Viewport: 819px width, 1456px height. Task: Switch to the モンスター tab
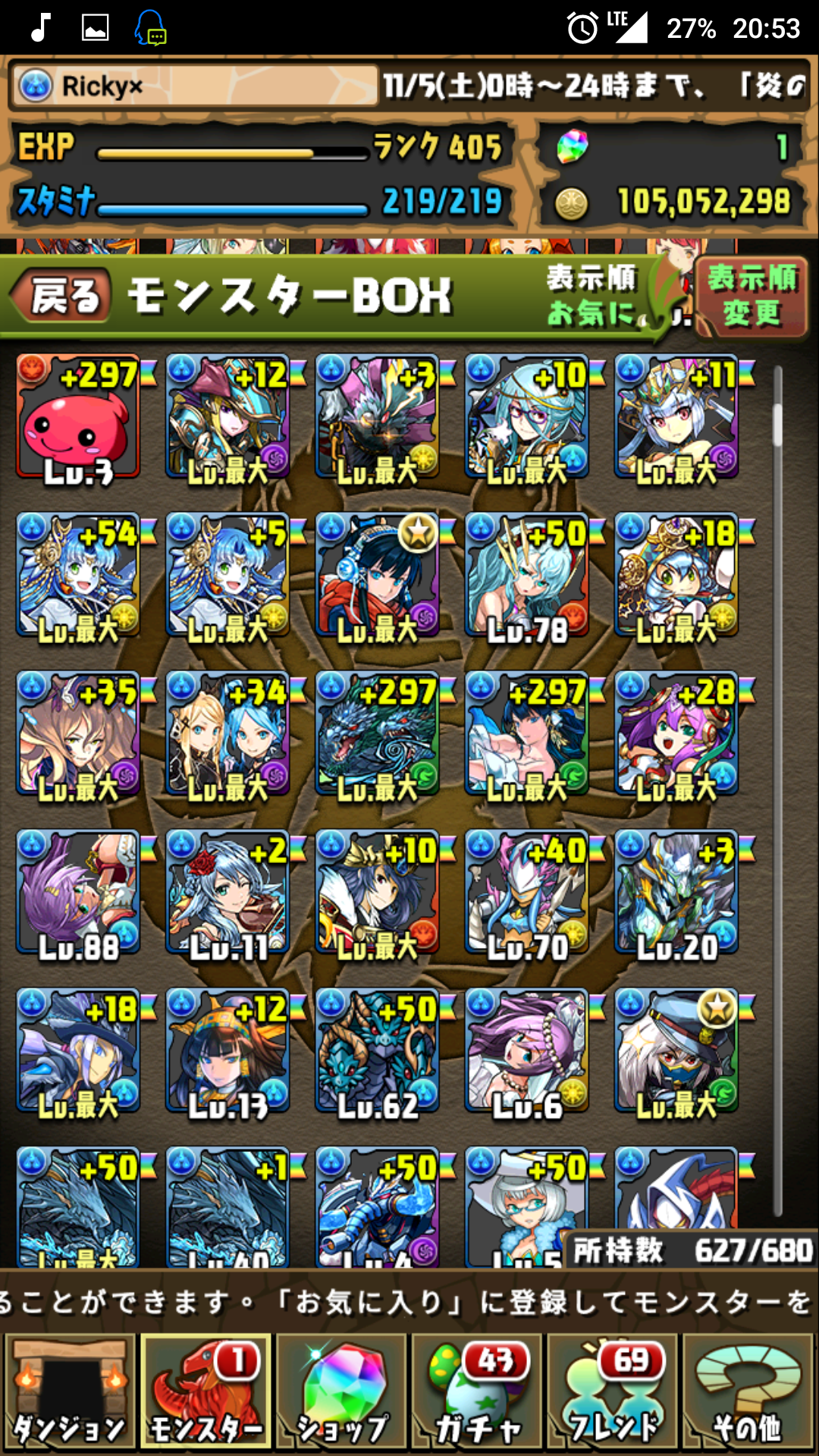click(x=206, y=1392)
